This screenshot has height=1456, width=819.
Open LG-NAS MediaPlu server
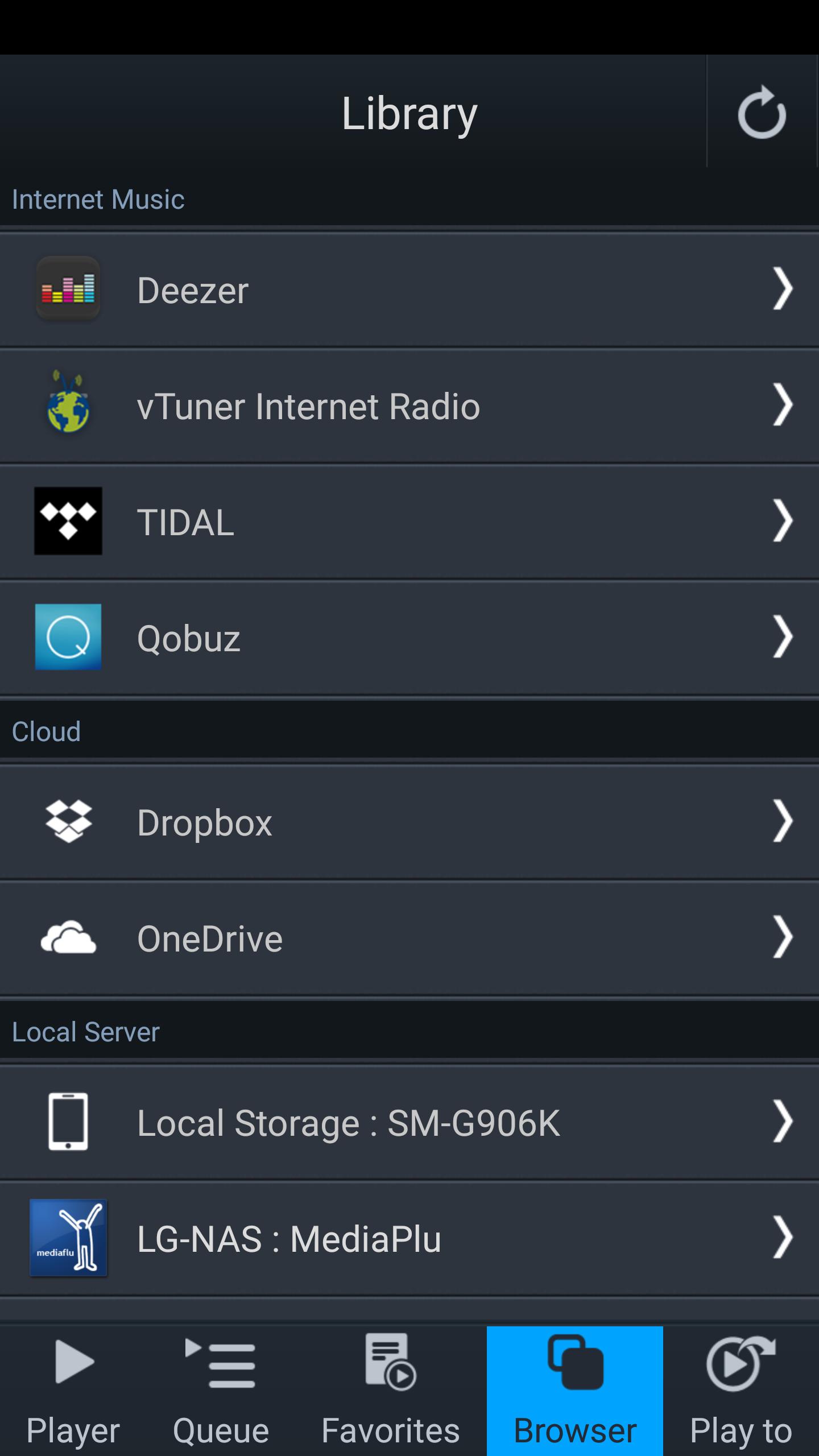click(x=409, y=1239)
